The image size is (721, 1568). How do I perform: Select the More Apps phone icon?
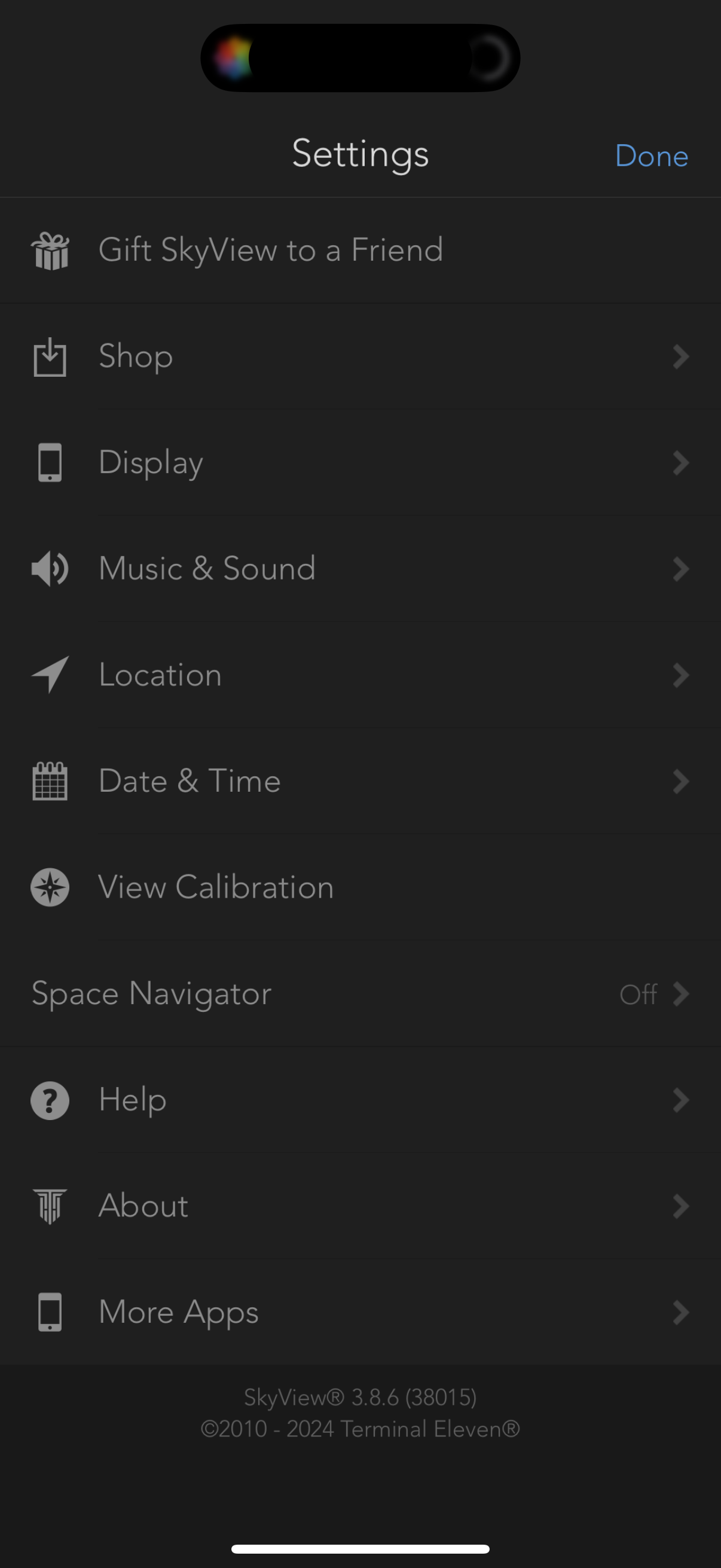click(x=50, y=1312)
